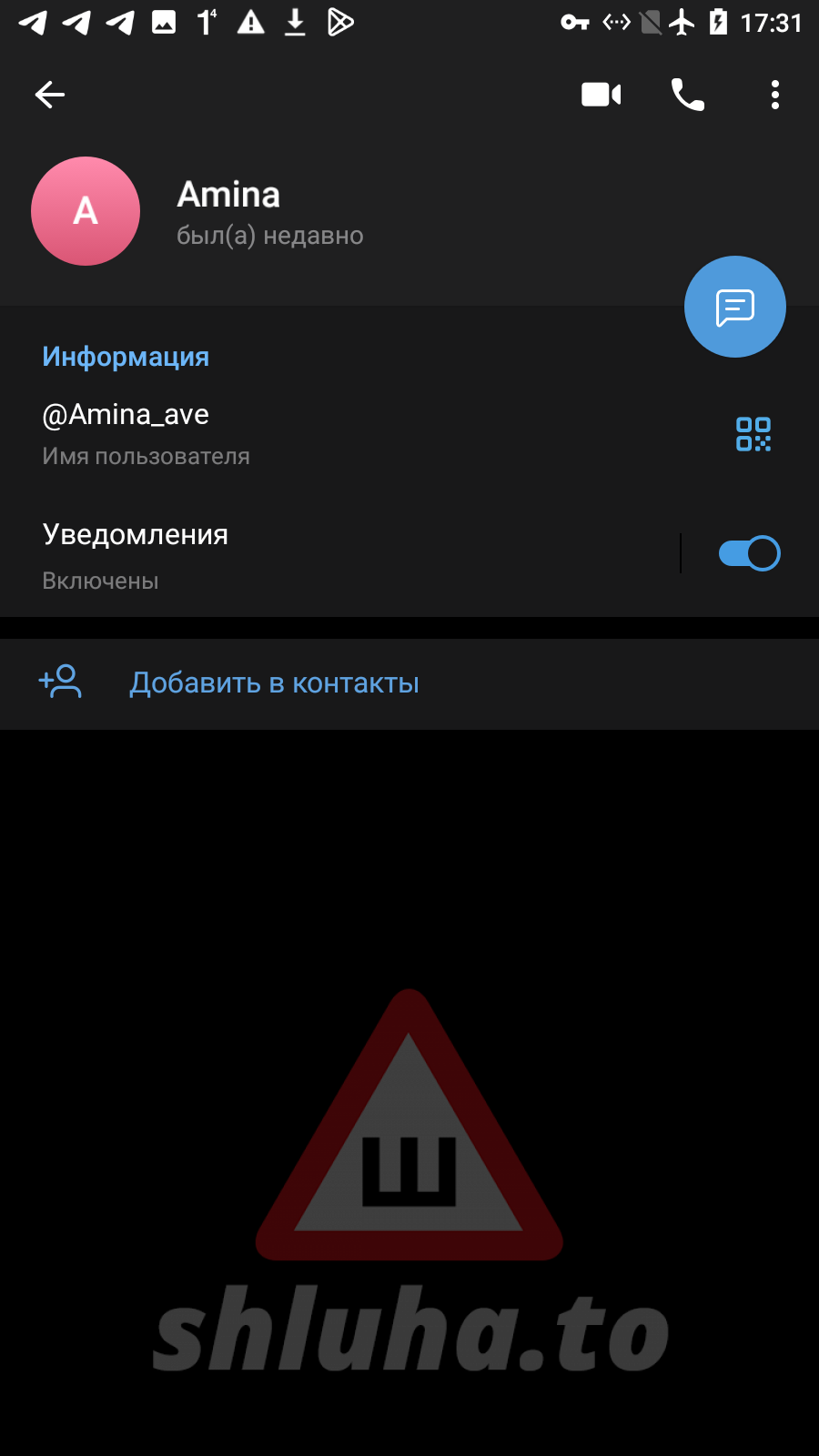Open Amina's profile photo avatar
819x1456 pixels.
pos(86,211)
